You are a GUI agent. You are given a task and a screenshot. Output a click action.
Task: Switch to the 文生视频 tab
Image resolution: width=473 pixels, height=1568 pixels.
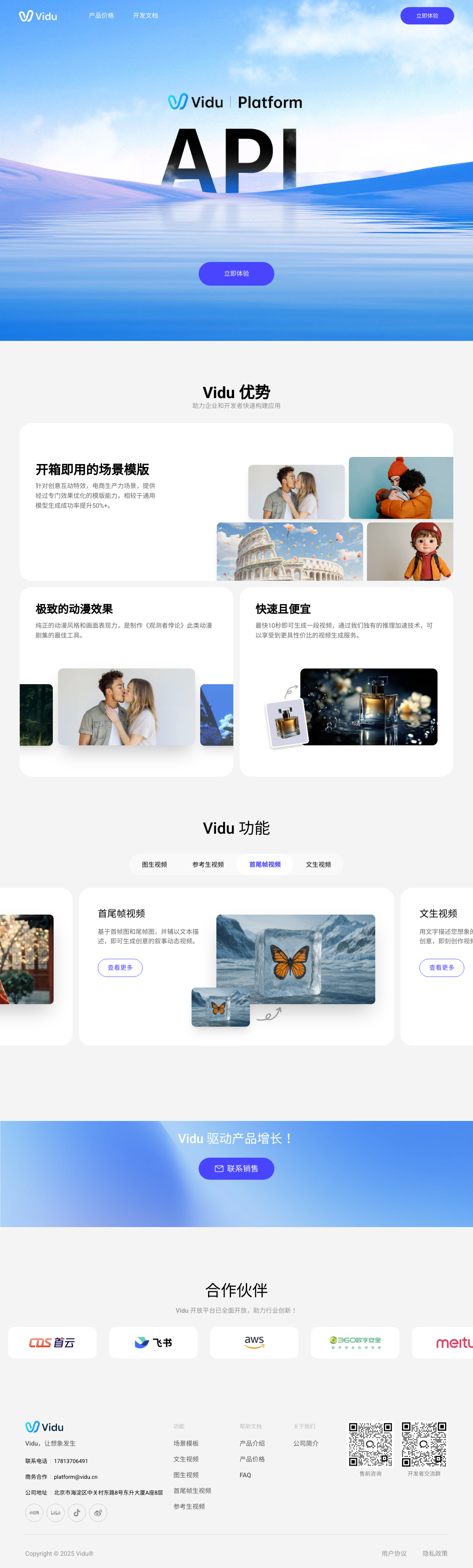pos(318,864)
